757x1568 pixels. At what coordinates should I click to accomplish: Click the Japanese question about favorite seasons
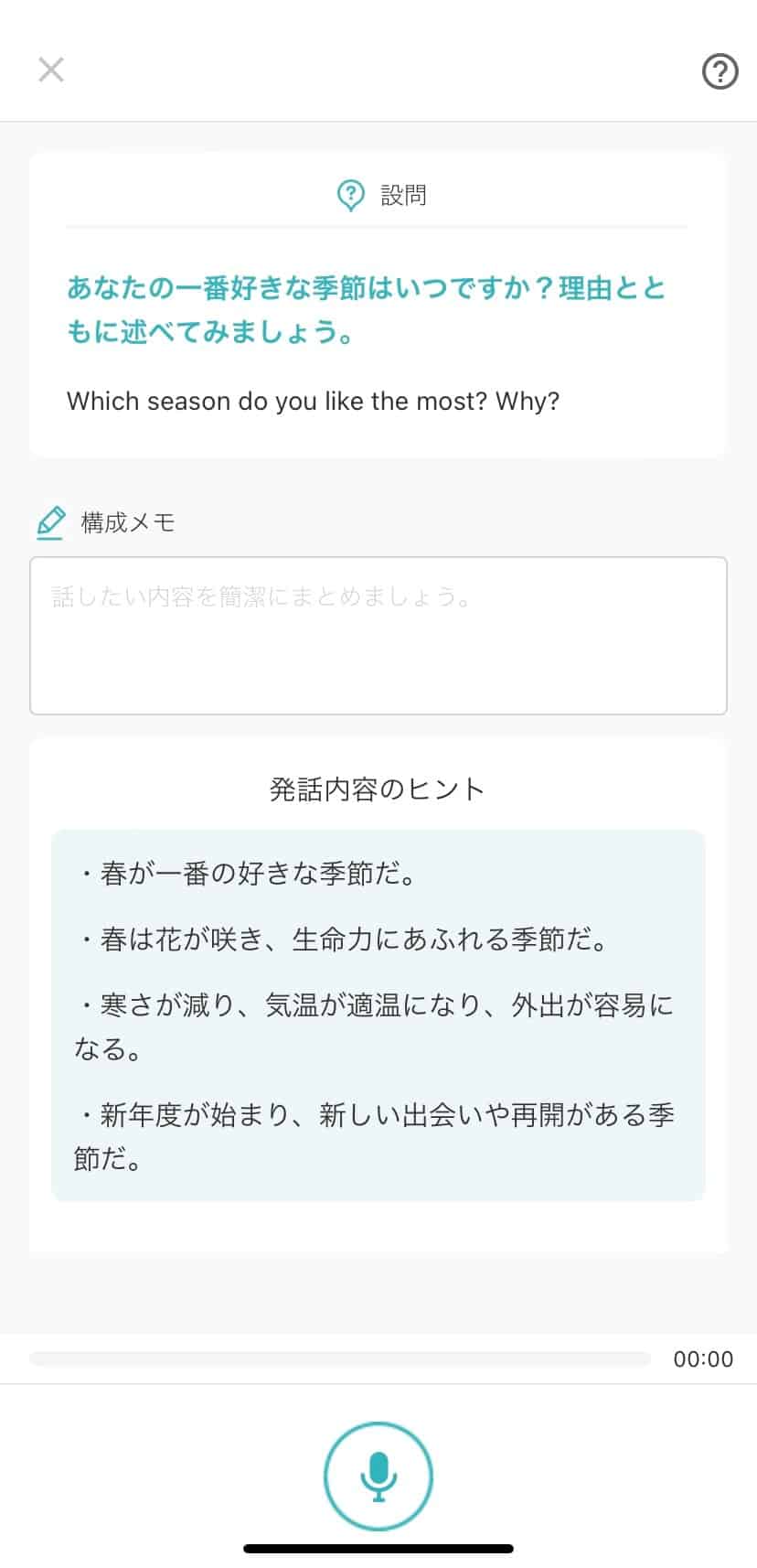[366, 306]
